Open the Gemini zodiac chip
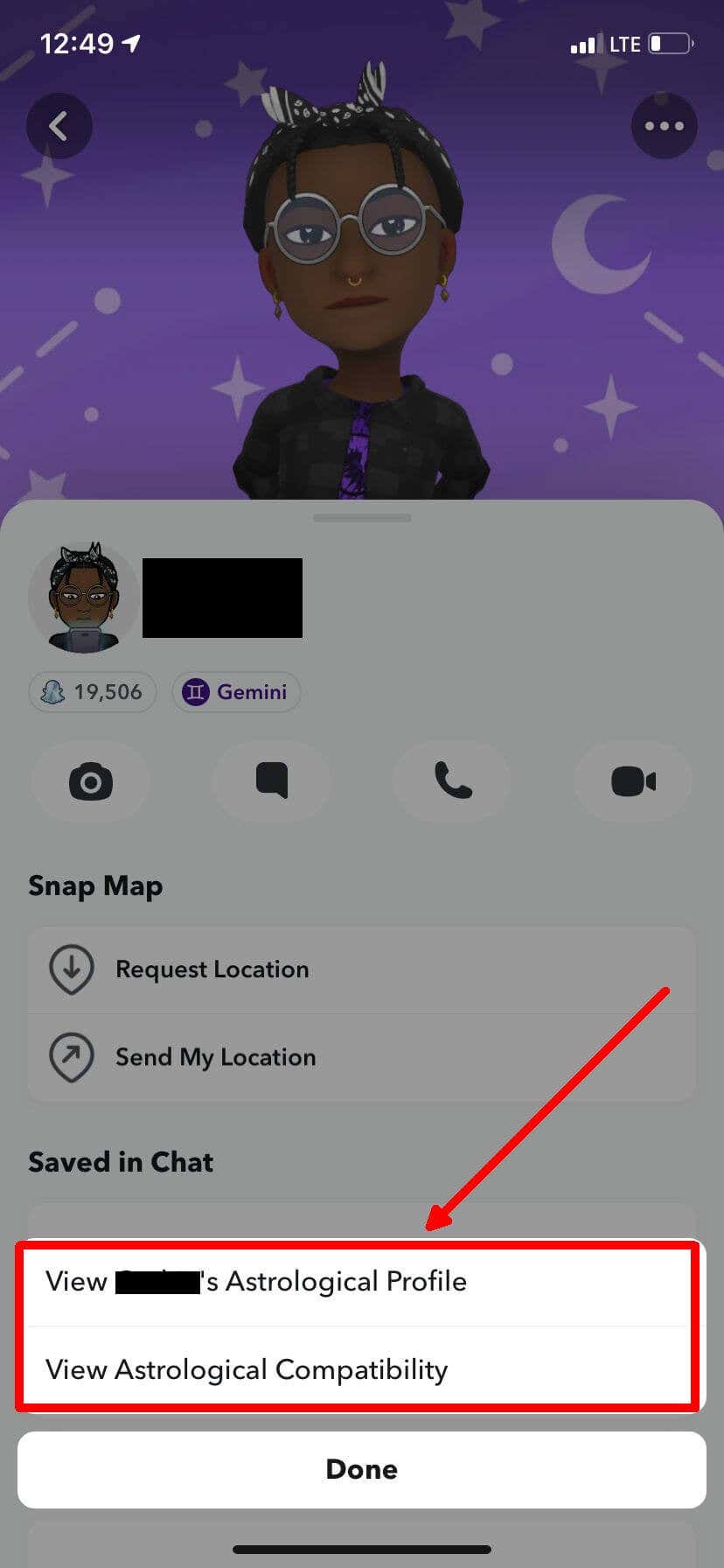 236,692
